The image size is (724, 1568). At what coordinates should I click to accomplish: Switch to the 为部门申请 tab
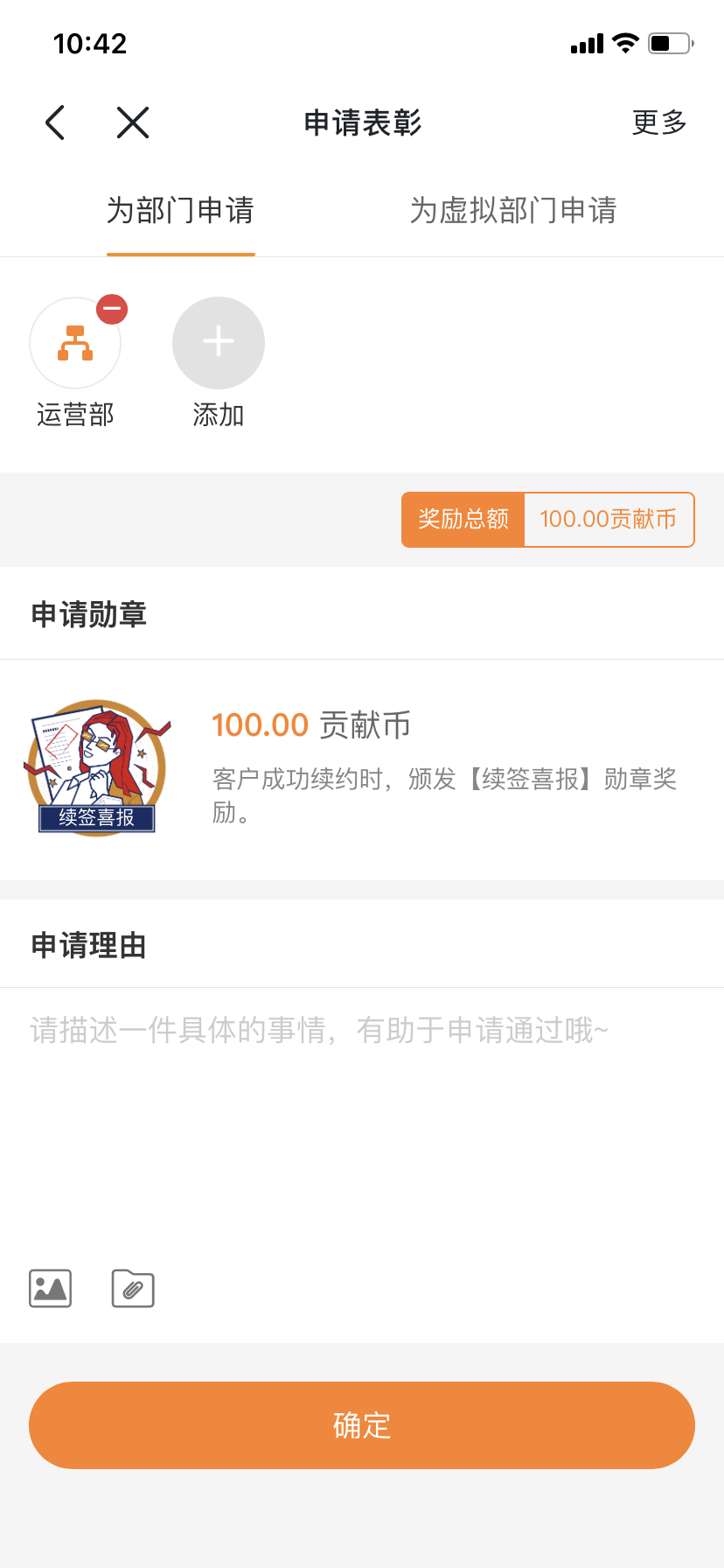[x=180, y=211]
